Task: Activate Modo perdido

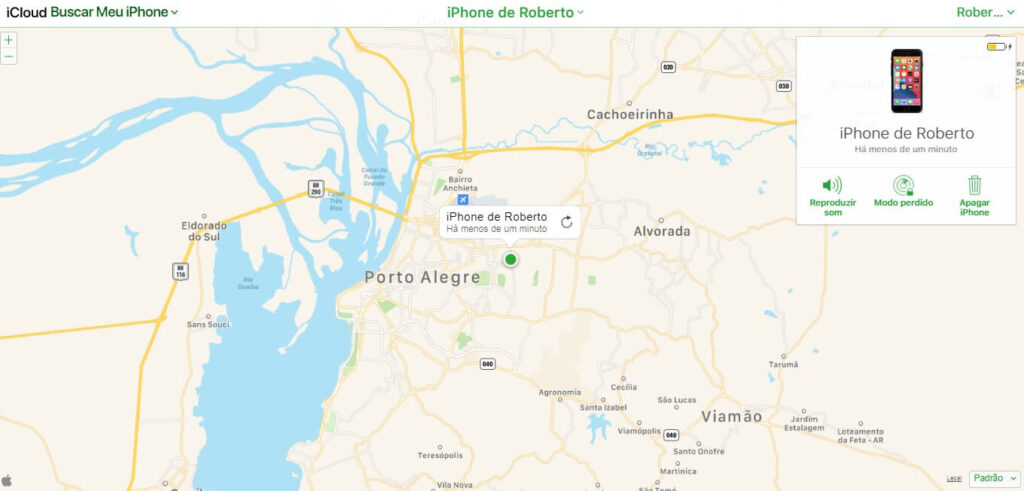Action: pos(903,191)
